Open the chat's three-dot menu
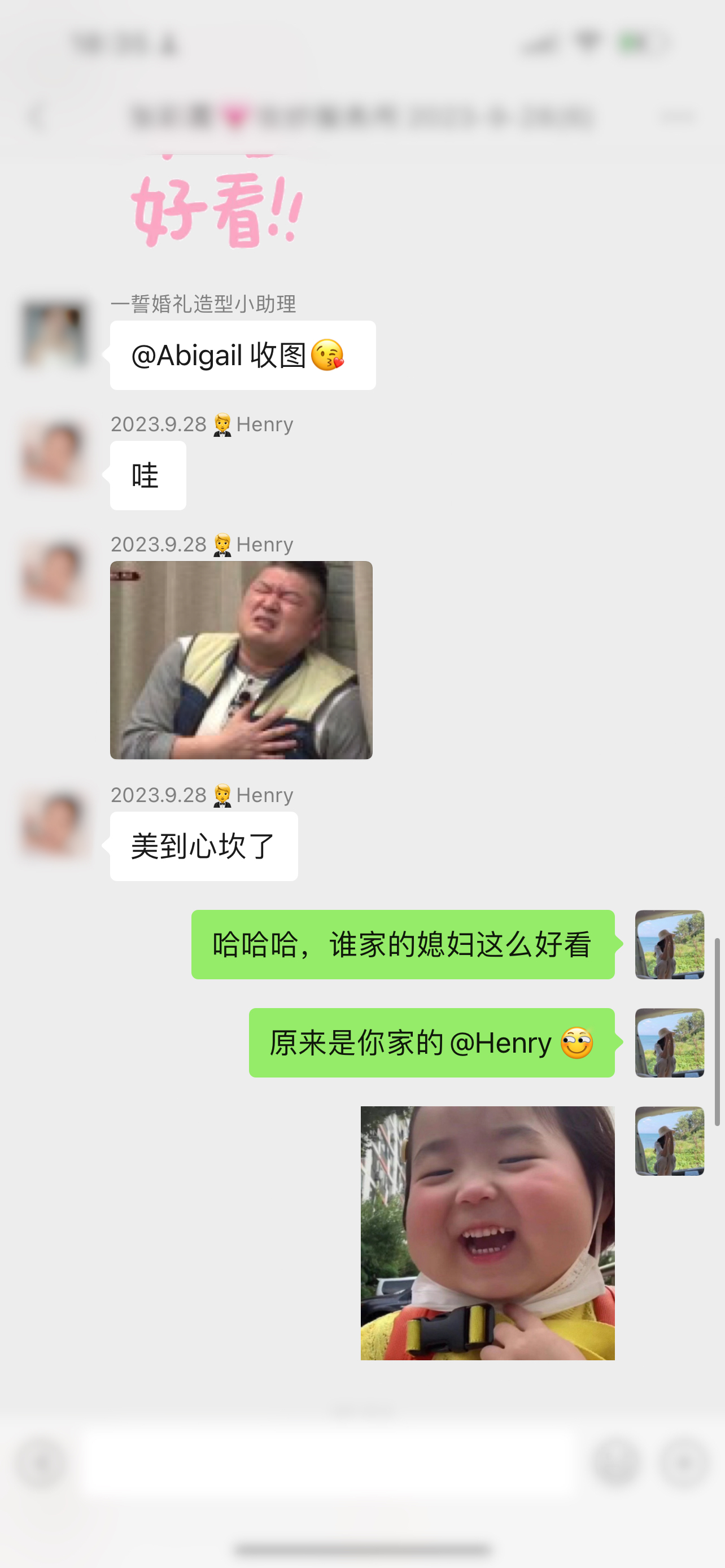Viewport: 725px width, 1568px height. (x=678, y=116)
